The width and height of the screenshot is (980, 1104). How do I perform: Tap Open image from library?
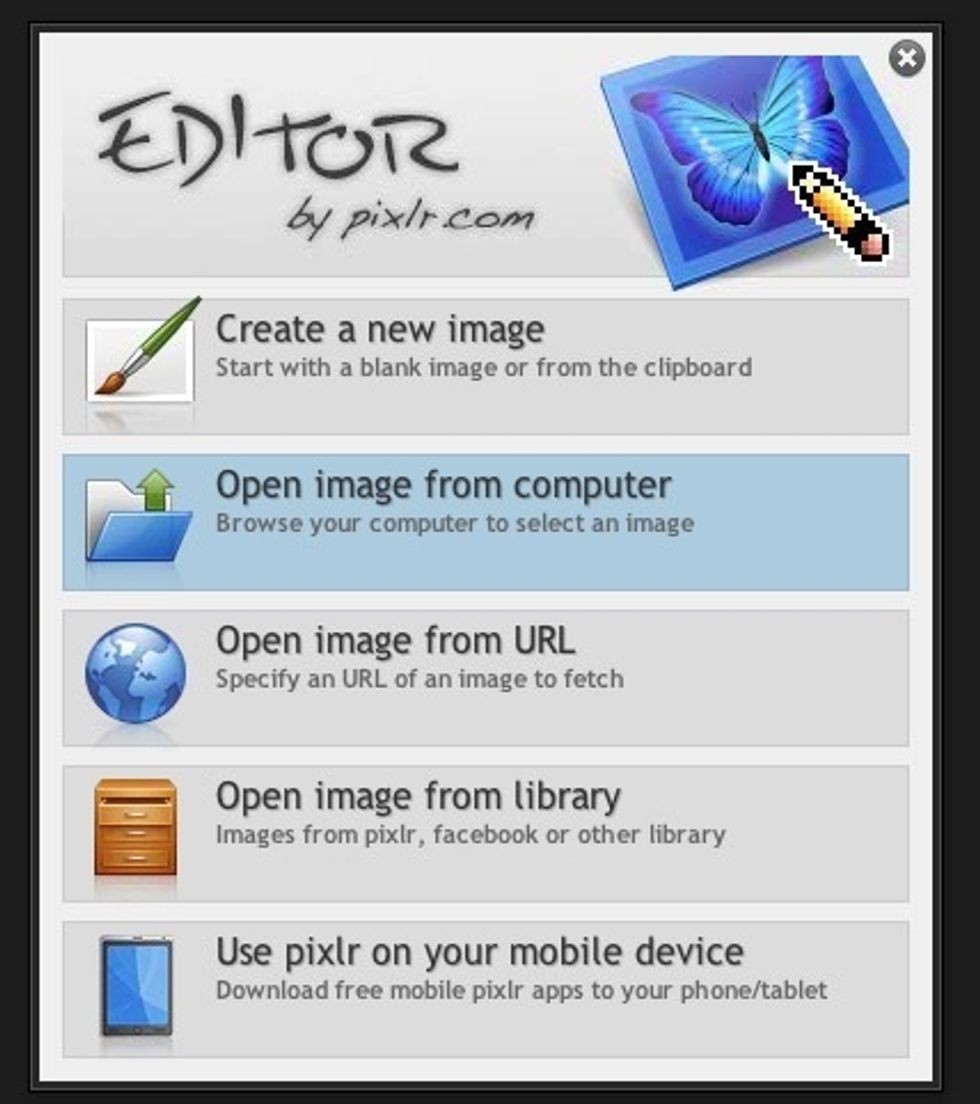coord(485,834)
